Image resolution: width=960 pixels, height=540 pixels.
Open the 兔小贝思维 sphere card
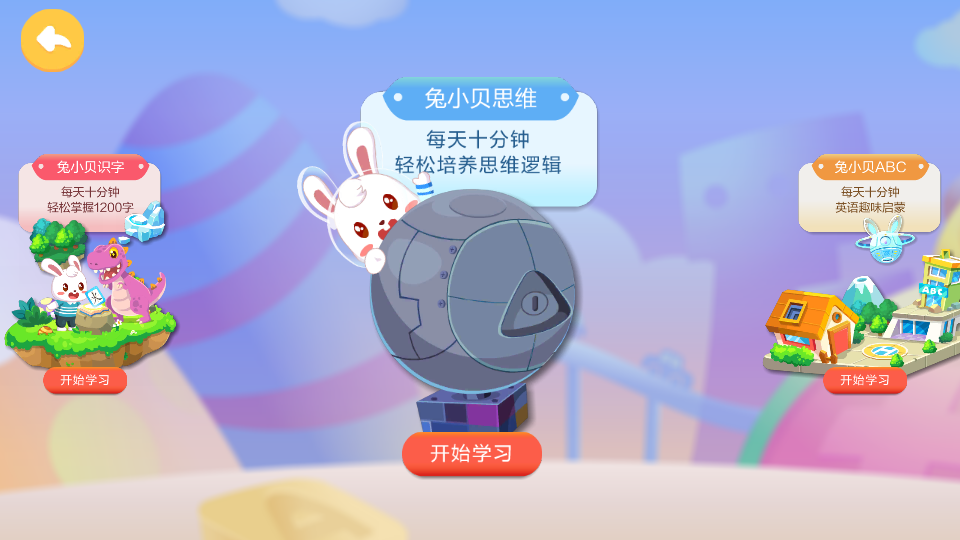pyautogui.click(x=472, y=292)
